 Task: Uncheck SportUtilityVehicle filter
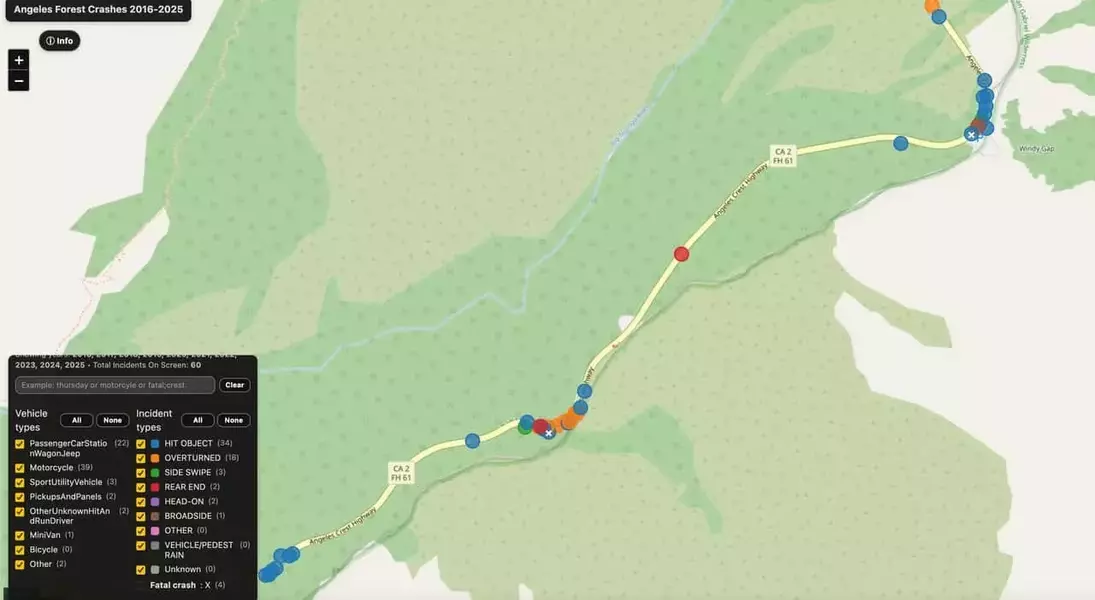tap(20, 482)
